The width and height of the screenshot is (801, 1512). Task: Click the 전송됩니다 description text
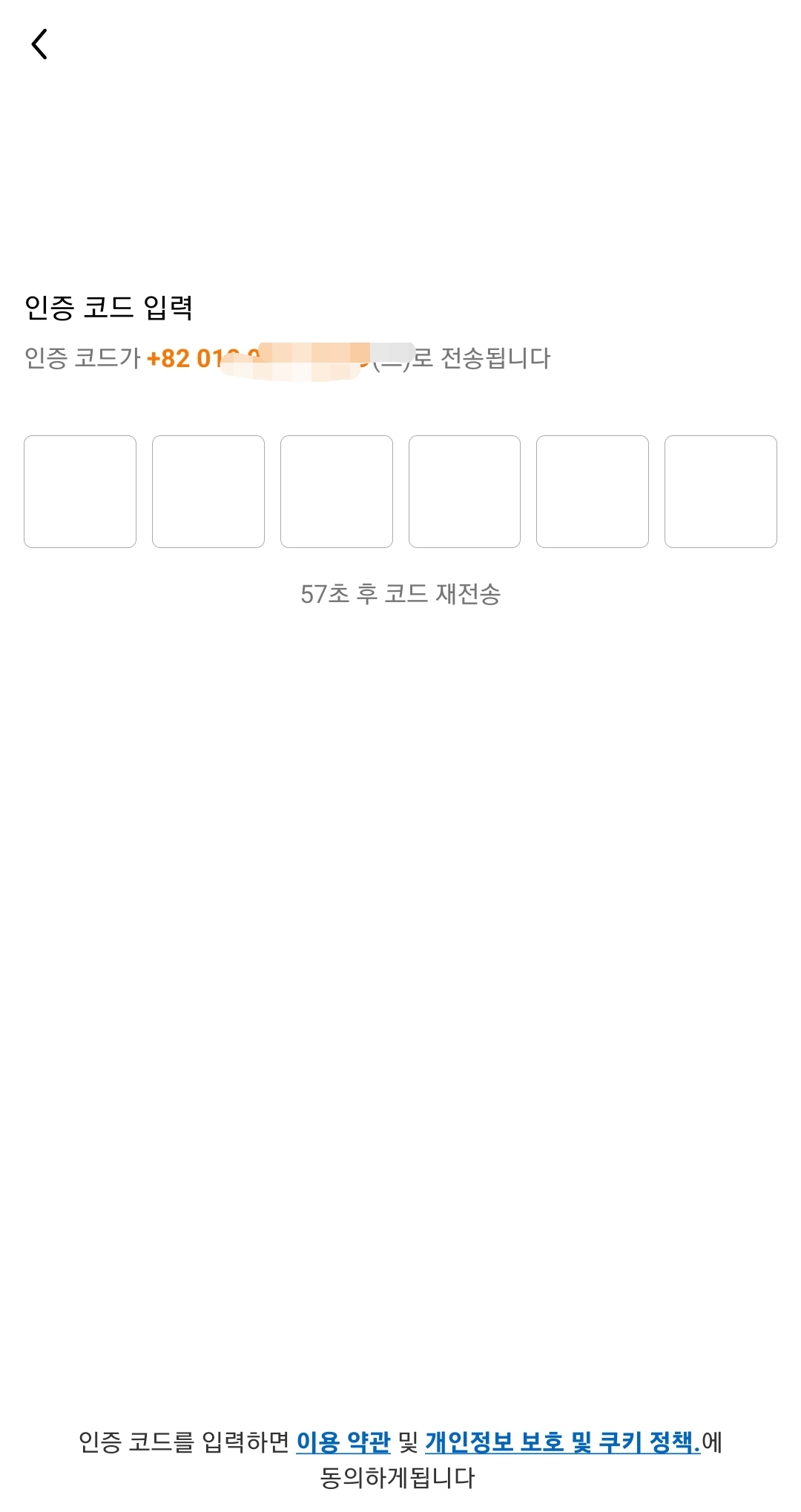(482, 359)
